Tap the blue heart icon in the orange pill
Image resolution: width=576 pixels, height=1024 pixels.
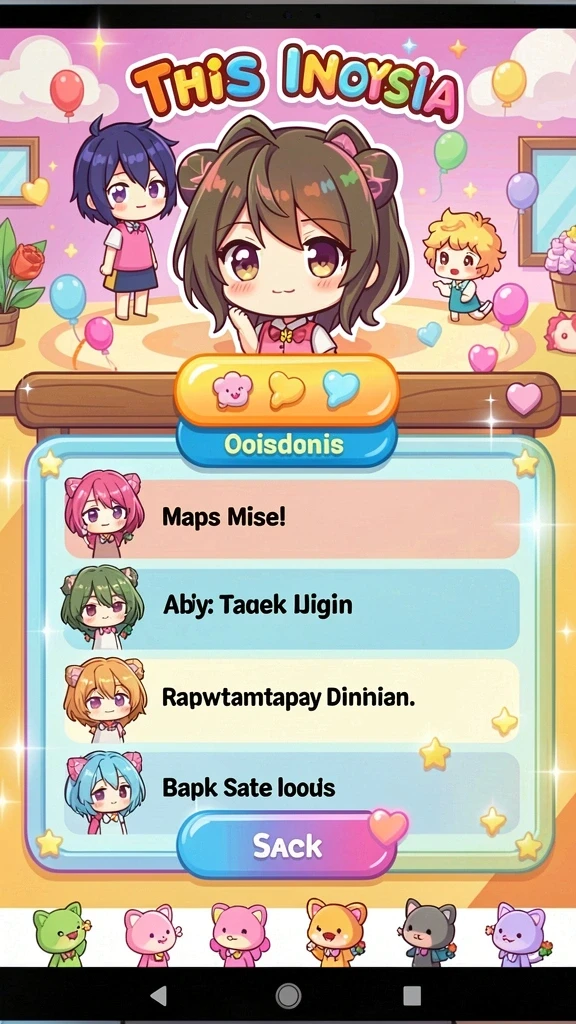pos(342,389)
